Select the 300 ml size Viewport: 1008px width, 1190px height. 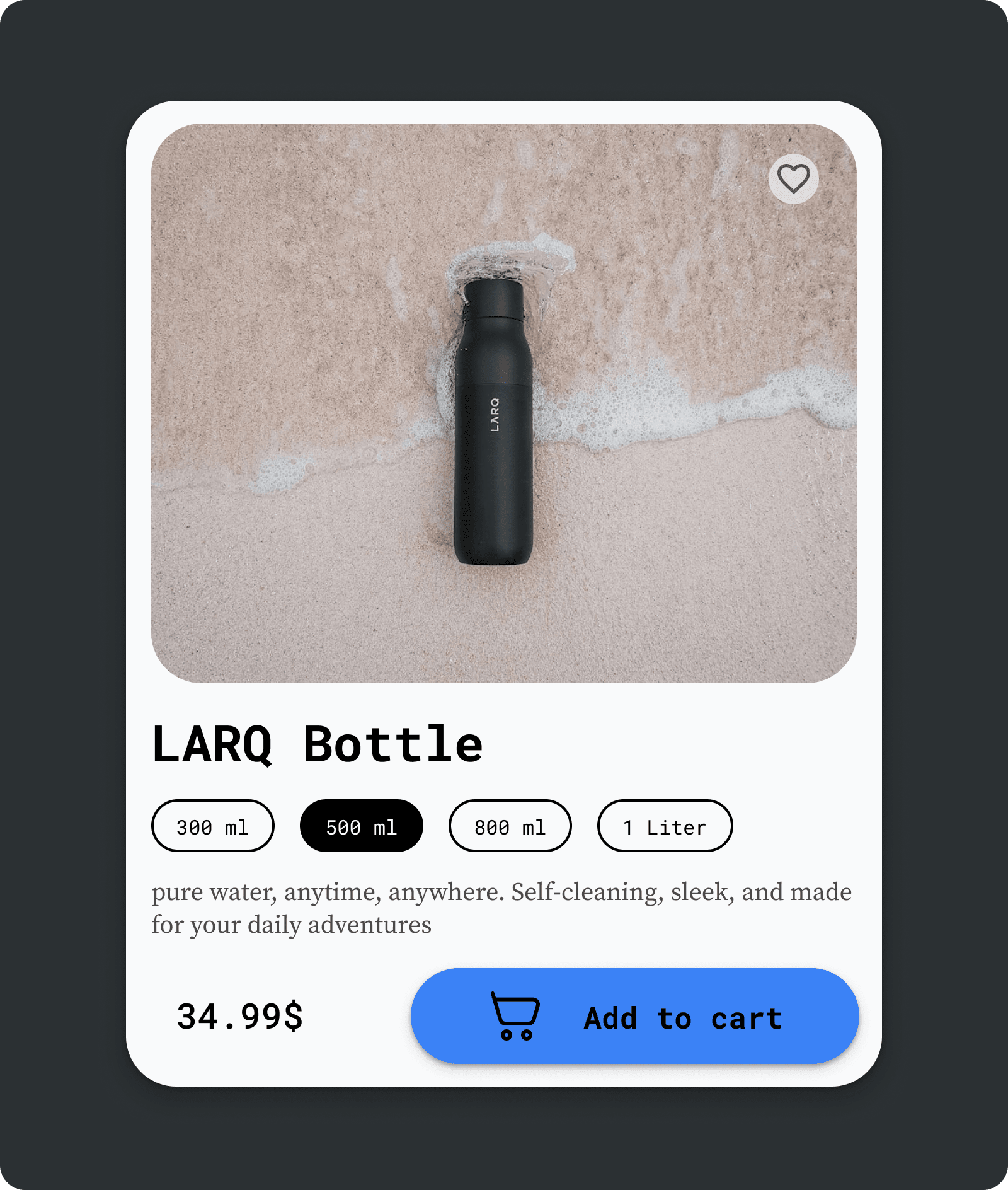pyautogui.click(x=213, y=826)
